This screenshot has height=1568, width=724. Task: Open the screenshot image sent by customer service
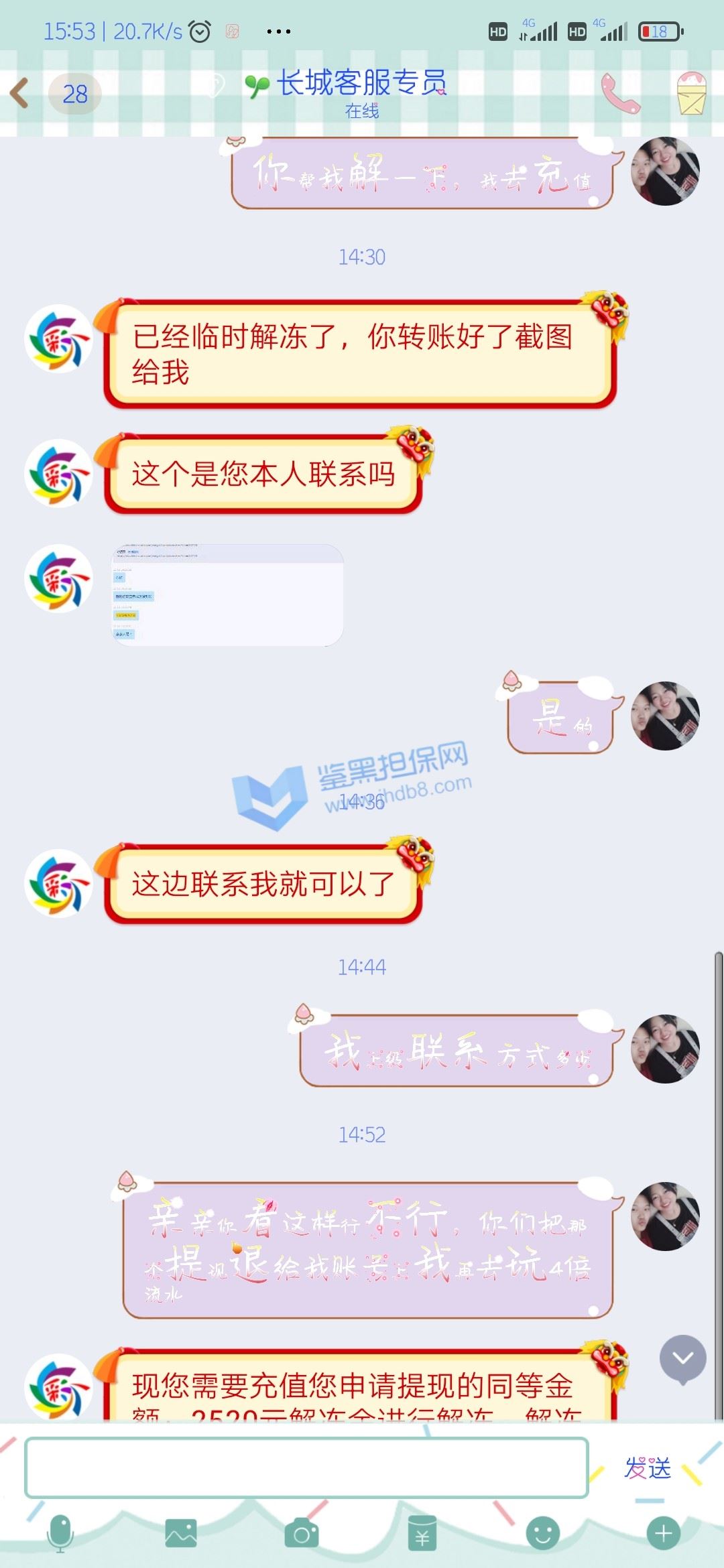tap(227, 594)
